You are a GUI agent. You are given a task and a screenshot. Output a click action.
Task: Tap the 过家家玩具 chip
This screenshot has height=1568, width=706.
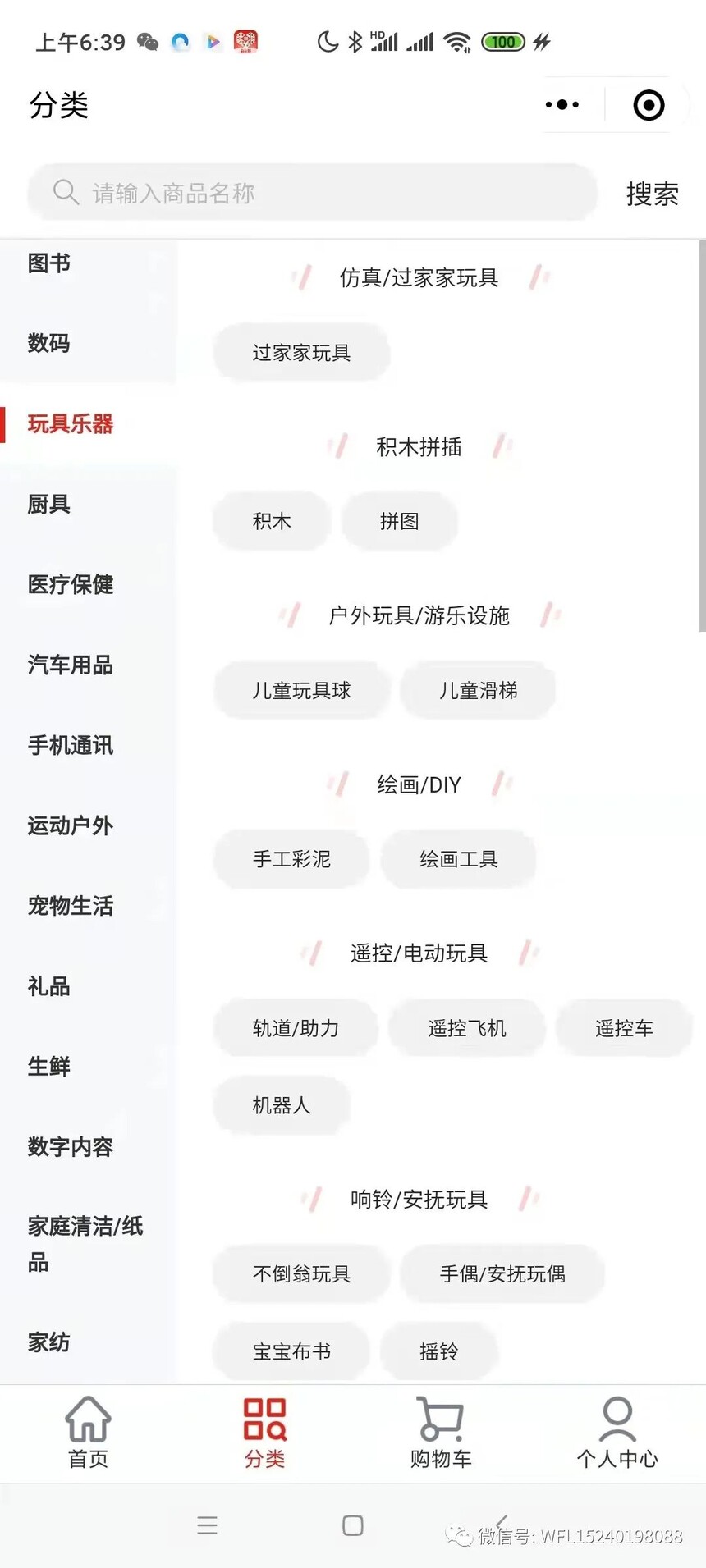[x=301, y=353]
